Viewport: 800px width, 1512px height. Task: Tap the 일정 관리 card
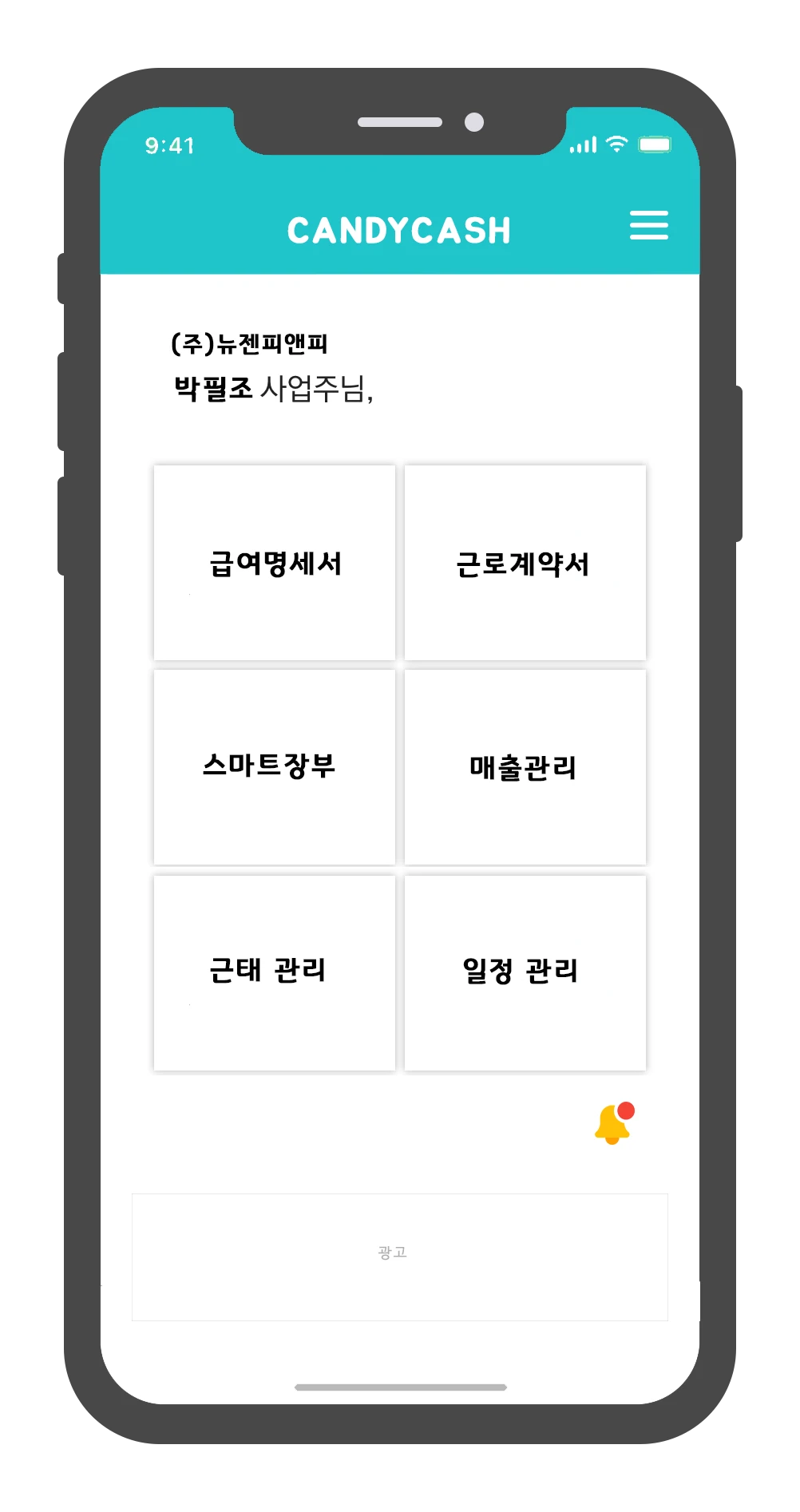(x=525, y=972)
